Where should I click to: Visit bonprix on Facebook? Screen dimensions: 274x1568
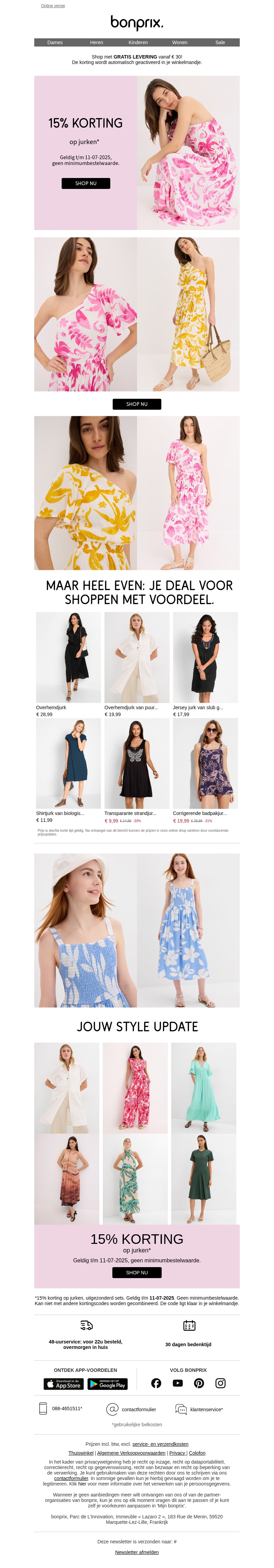(157, 1383)
